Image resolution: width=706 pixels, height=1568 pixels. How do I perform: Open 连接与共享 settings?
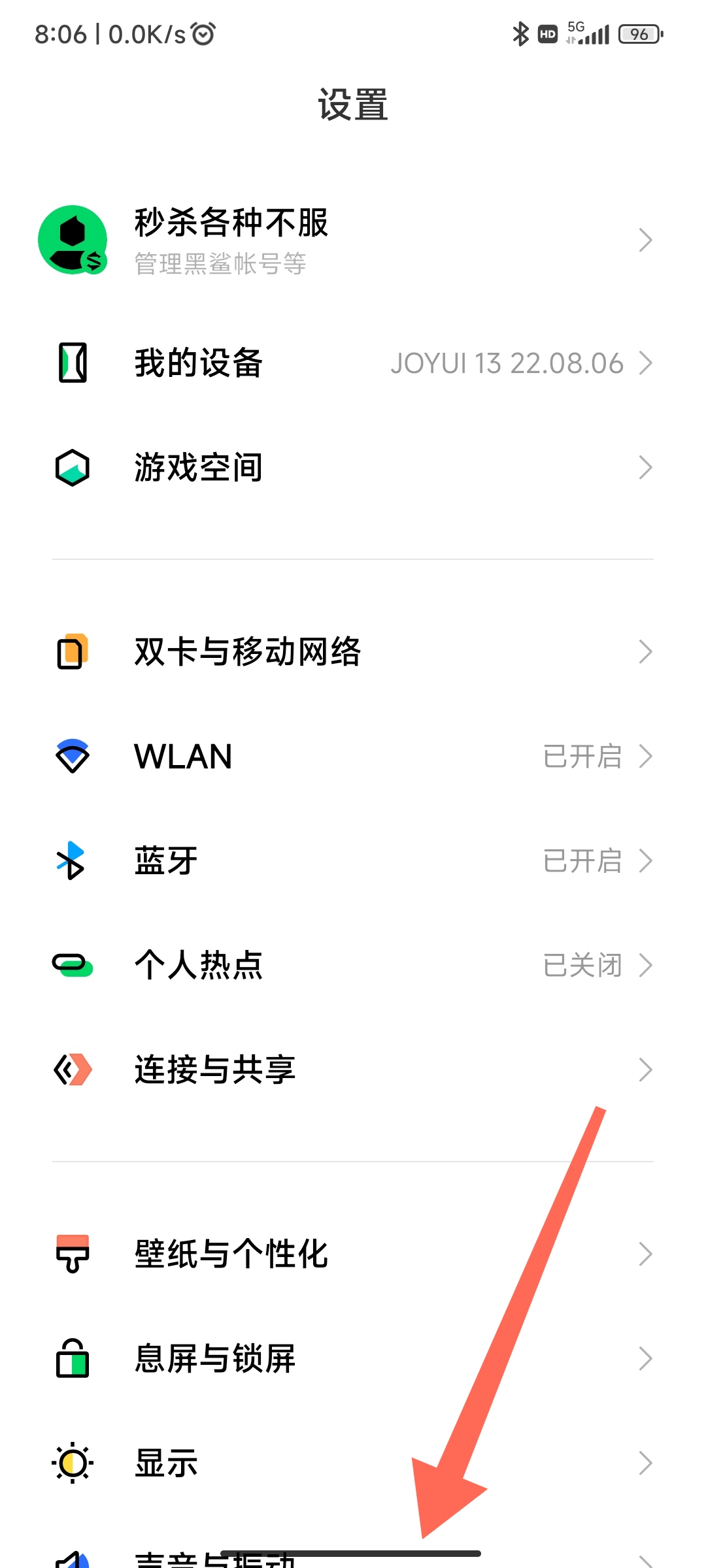(x=353, y=1070)
